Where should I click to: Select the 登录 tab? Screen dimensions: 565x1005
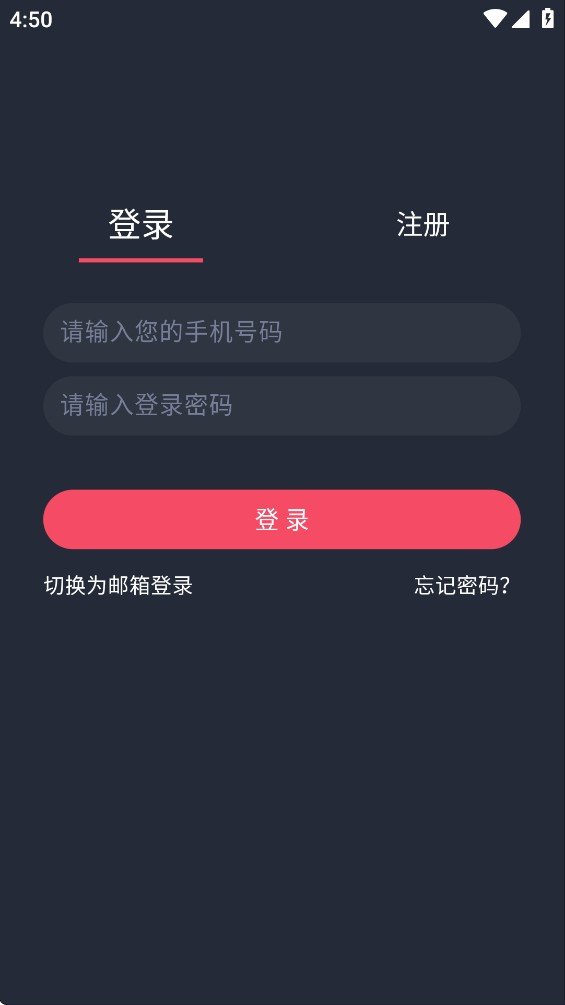point(141,225)
